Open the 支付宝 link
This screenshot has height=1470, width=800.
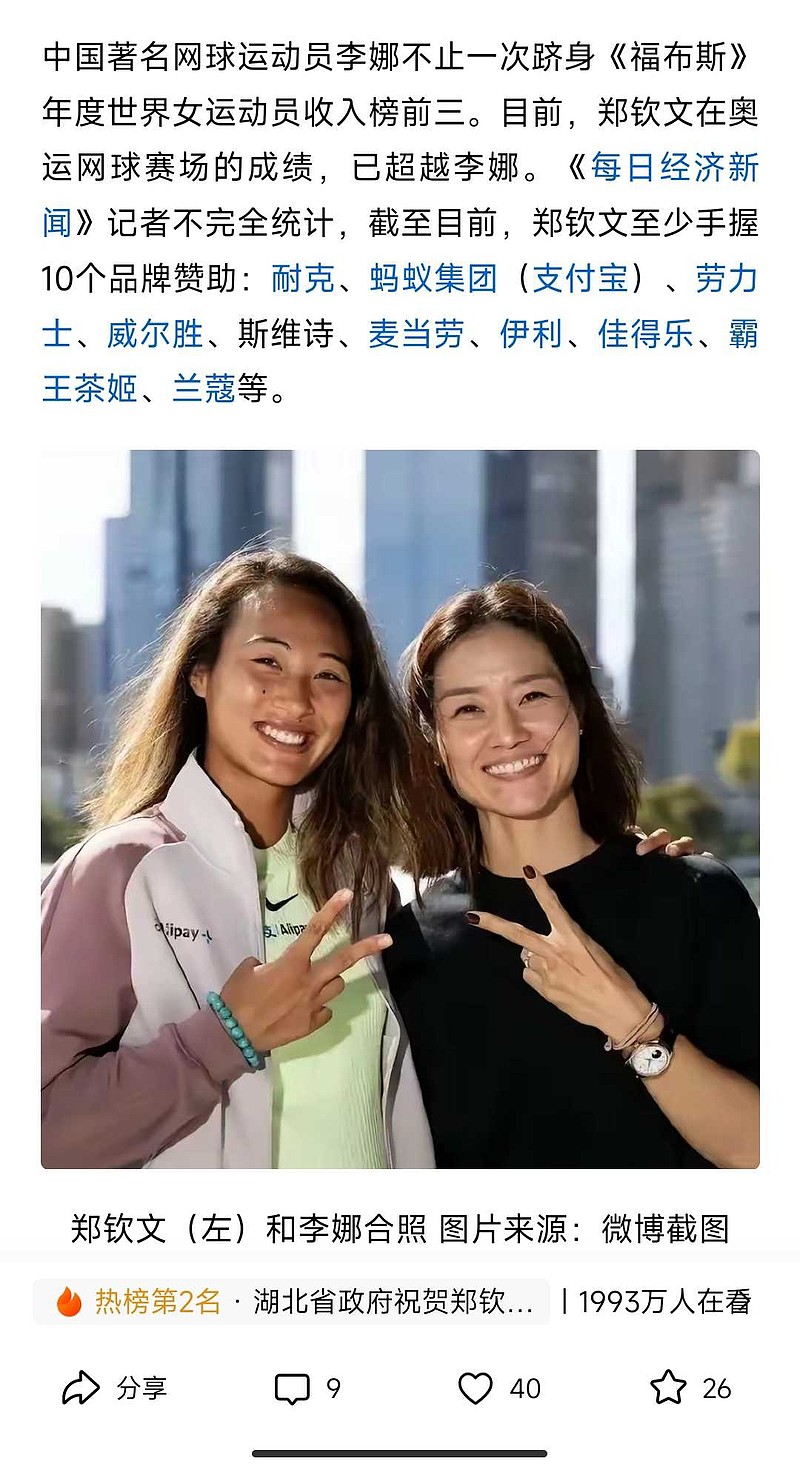pos(580,279)
